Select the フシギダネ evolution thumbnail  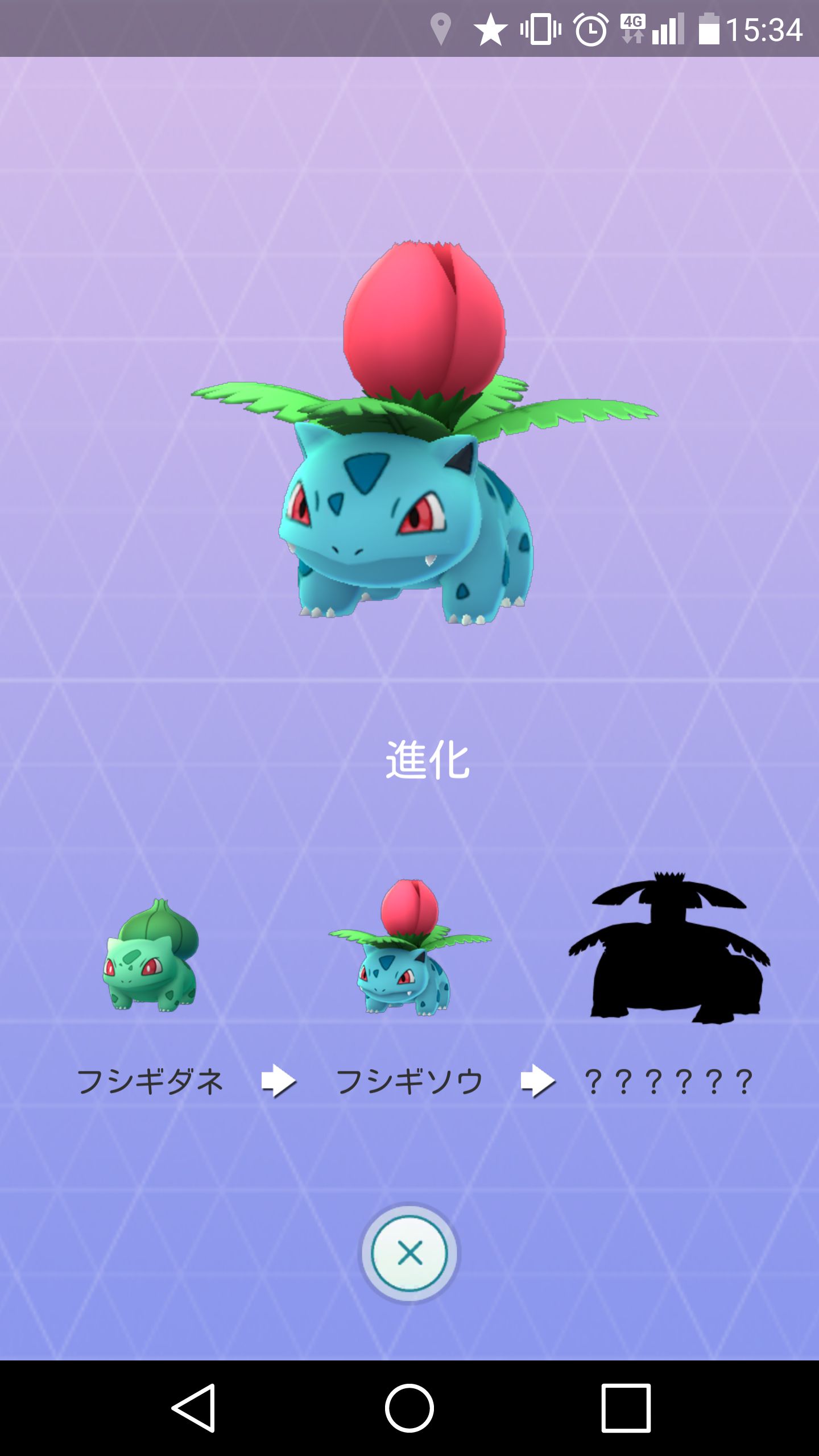pyautogui.click(x=151, y=955)
